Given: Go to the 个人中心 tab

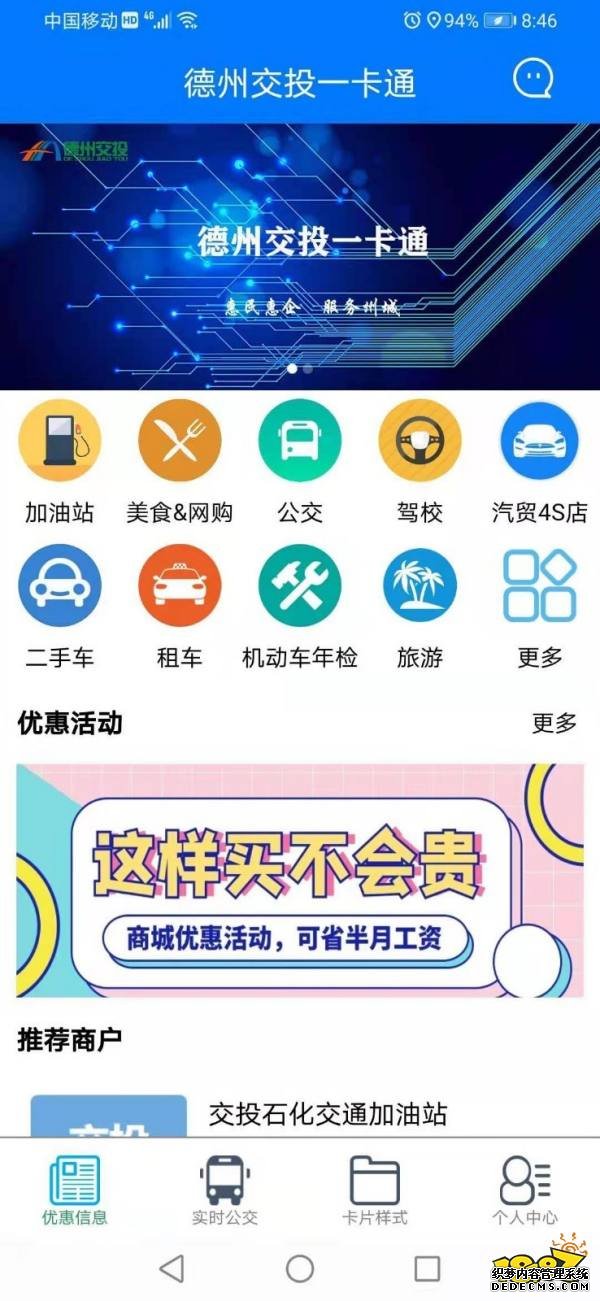Looking at the screenshot, I should tap(525, 1190).
